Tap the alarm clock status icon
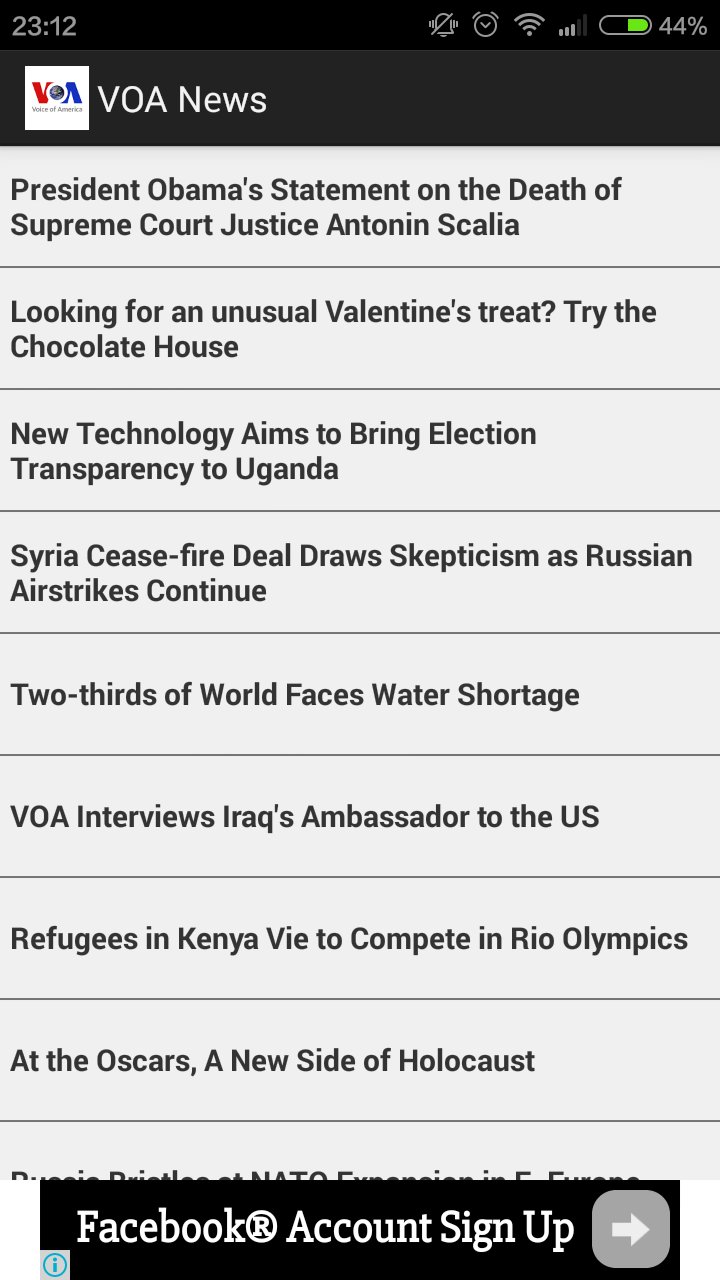 (483, 25)
